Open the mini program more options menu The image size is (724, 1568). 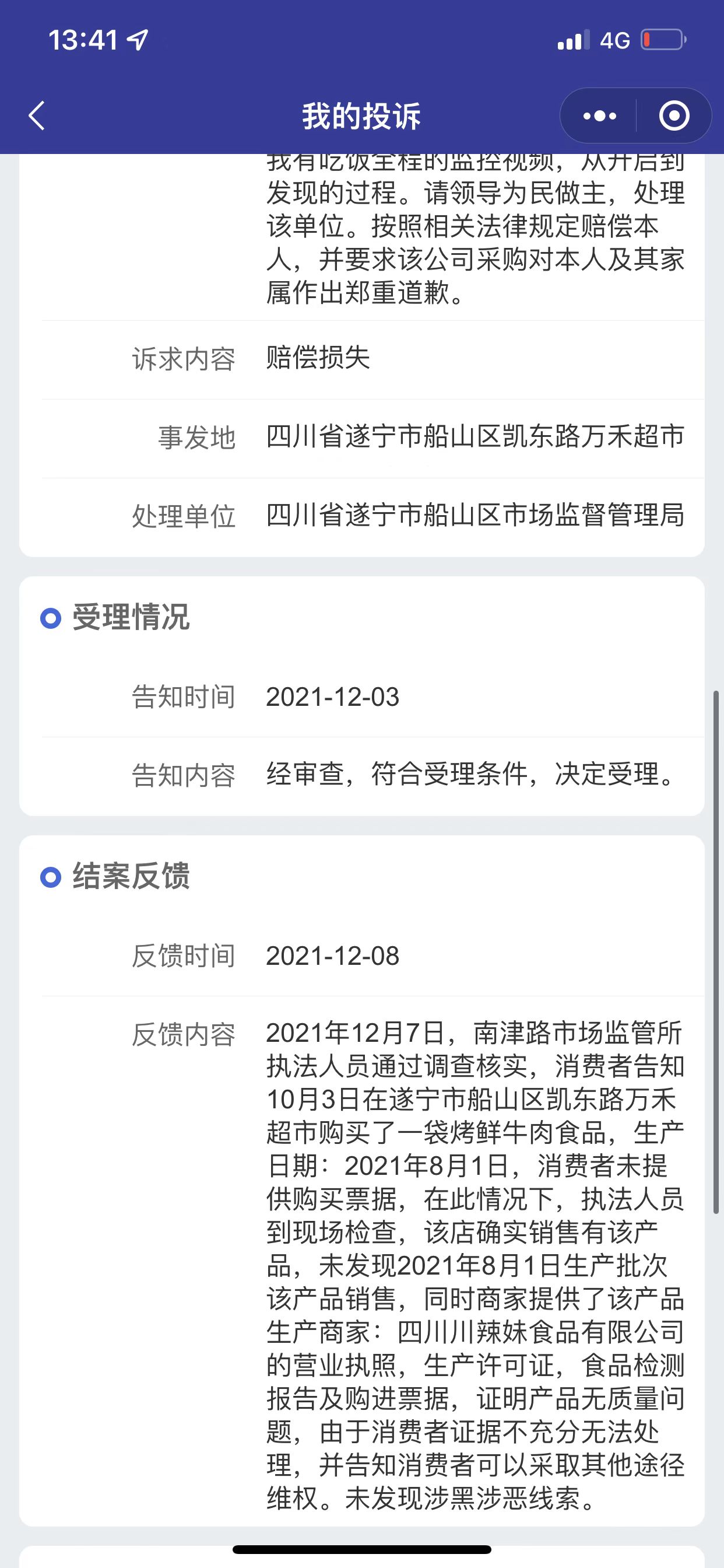(599, 116)
